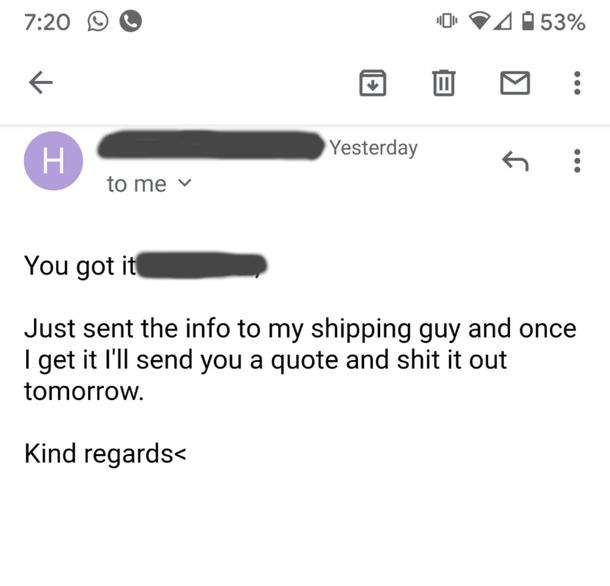Reply to this email
This screenshot has width=610, height=586.
point(514,160)
